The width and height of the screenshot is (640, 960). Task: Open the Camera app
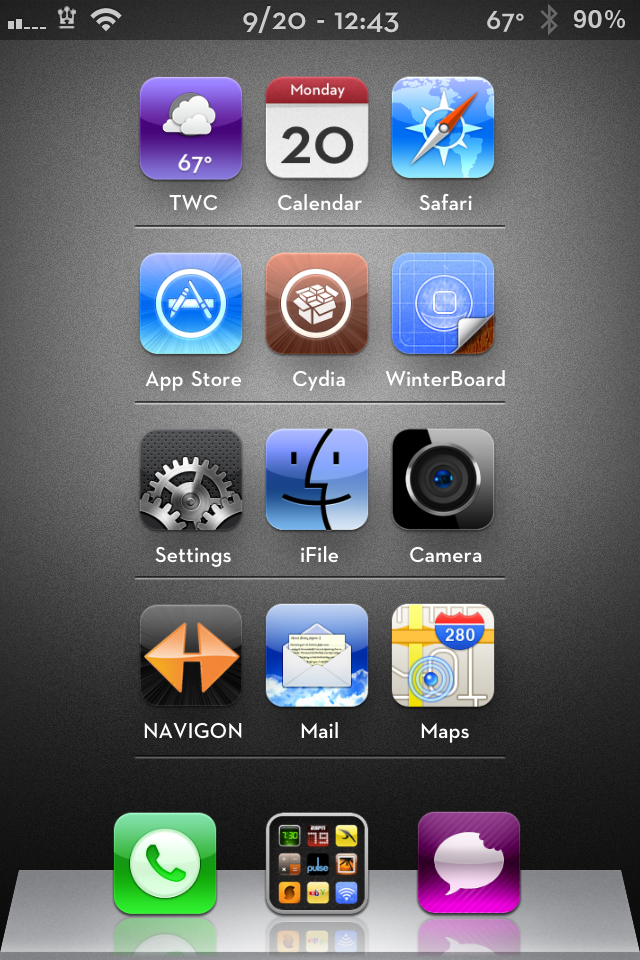(443, 480)
